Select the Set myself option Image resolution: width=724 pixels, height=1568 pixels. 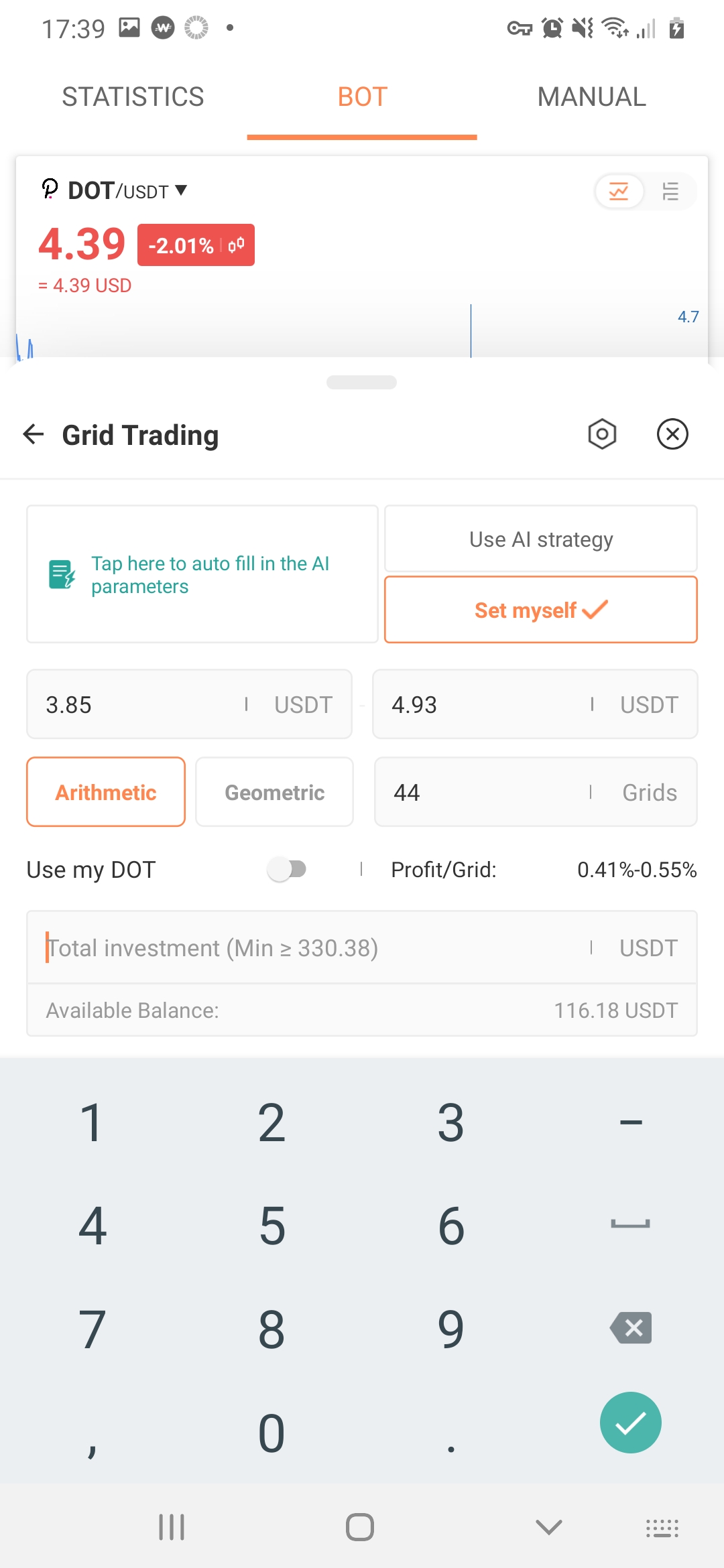[x=541, y=610]
